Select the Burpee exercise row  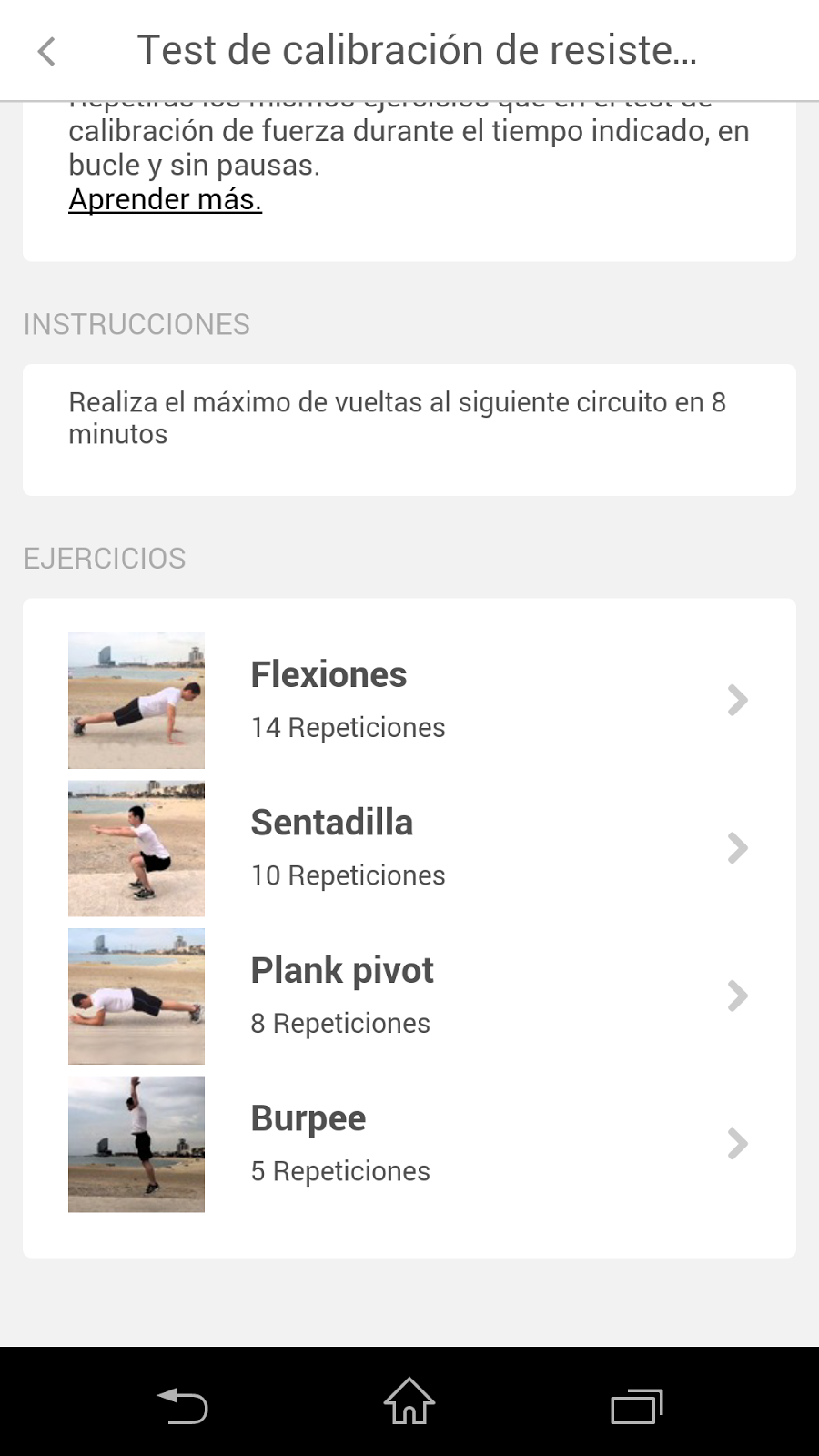pos(409,1144)
